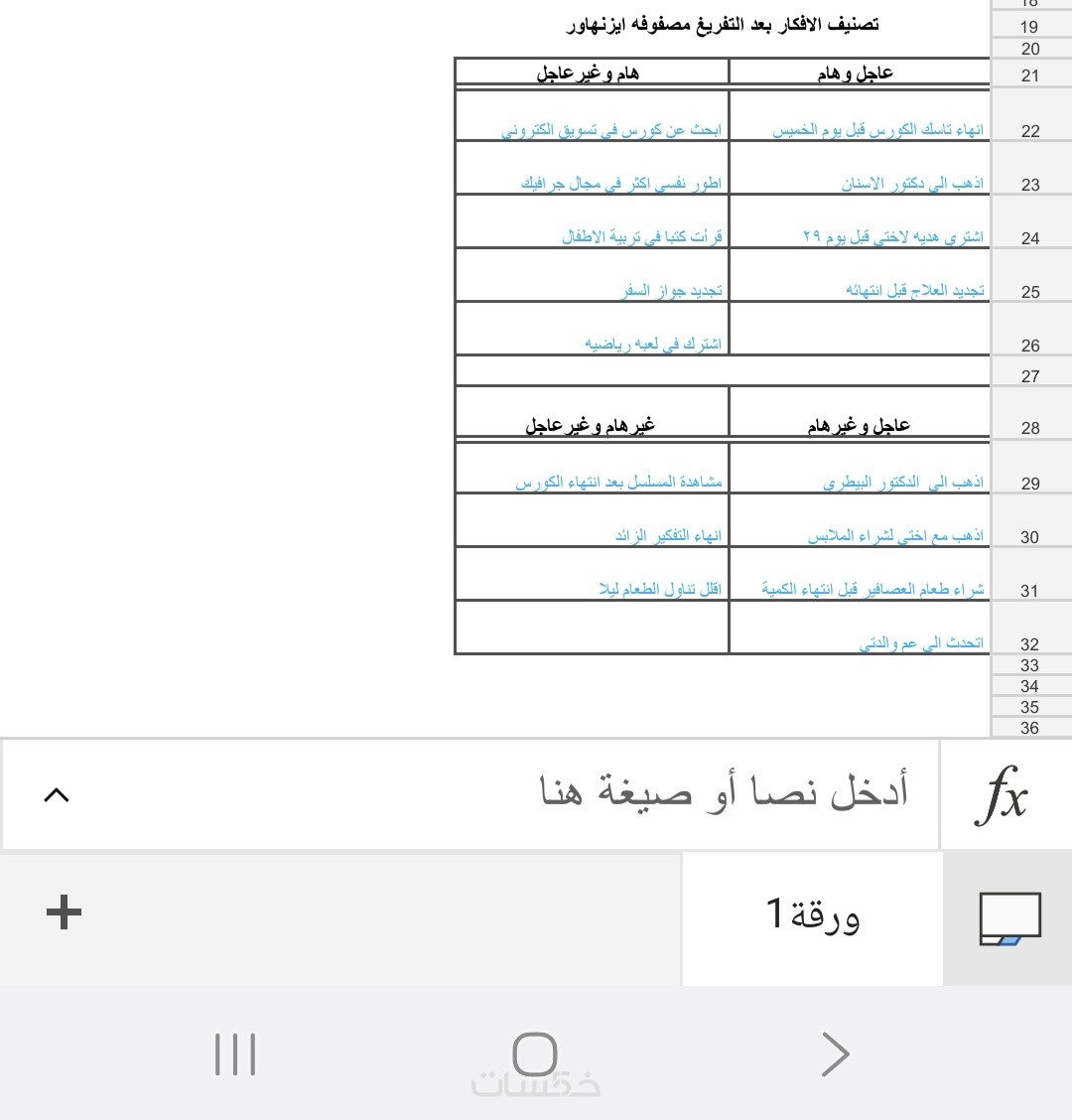Select row 28 from its row header

coord(1030,428)
